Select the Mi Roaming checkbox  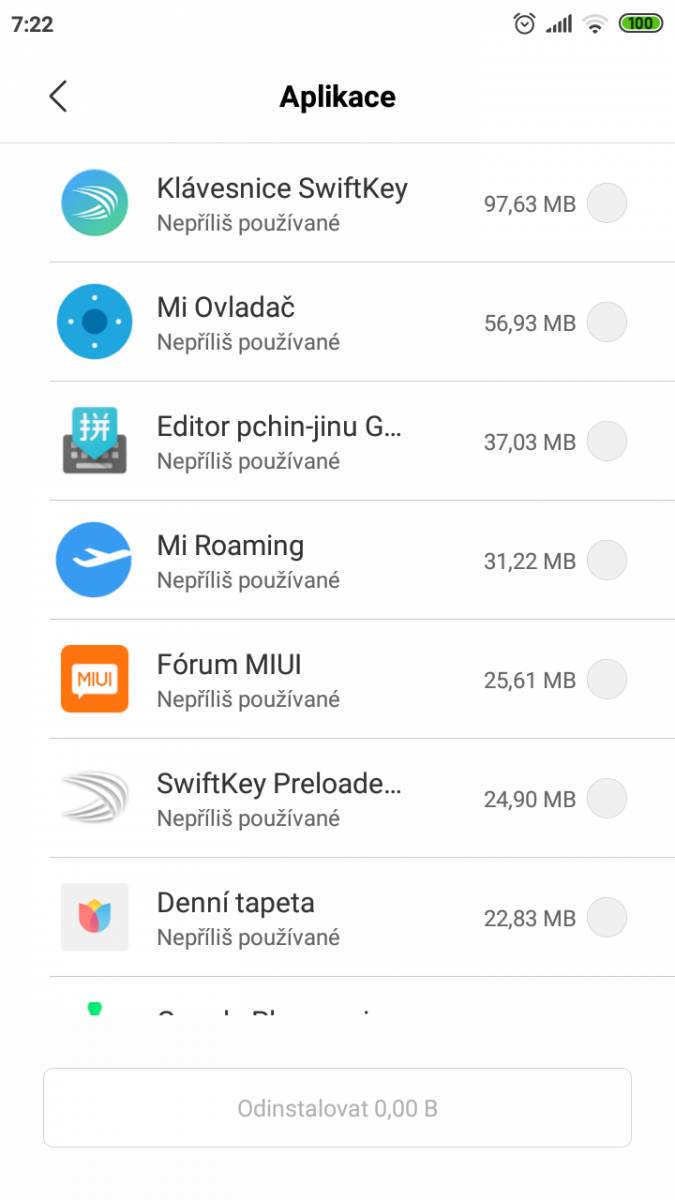(606, 561)
